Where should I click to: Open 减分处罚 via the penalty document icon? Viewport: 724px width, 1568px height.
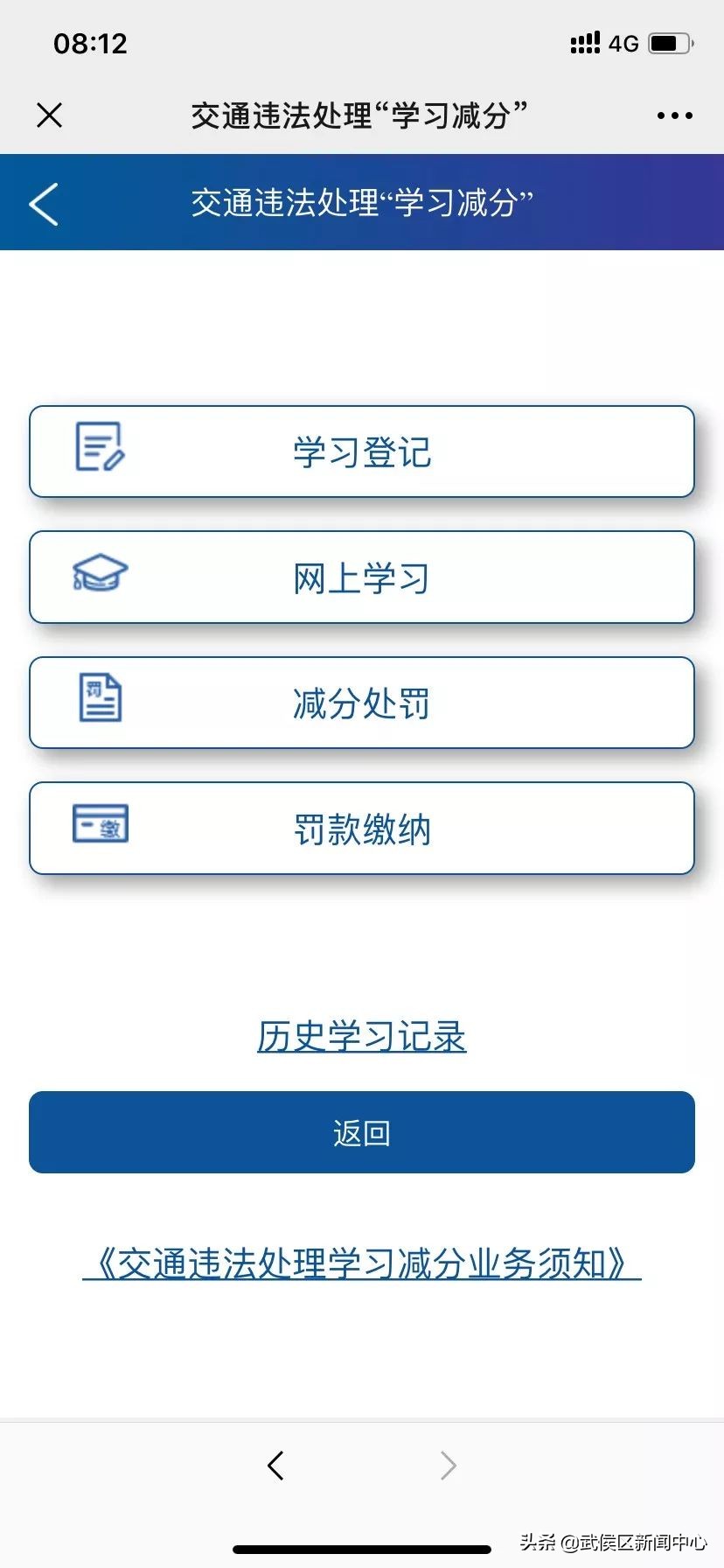point(99,700)
